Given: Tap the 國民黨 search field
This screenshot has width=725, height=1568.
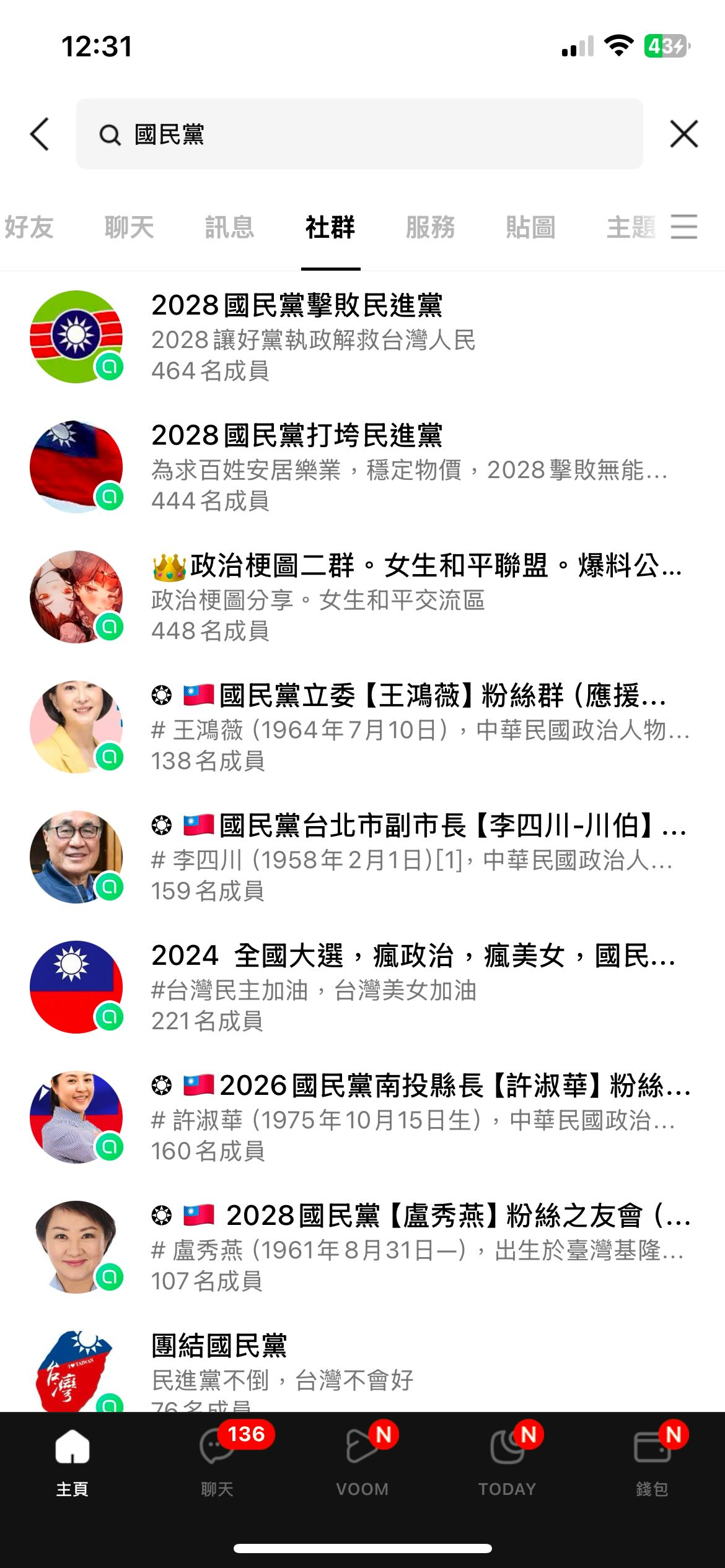Looking at the screenshot, I should (x=359, y=134).
